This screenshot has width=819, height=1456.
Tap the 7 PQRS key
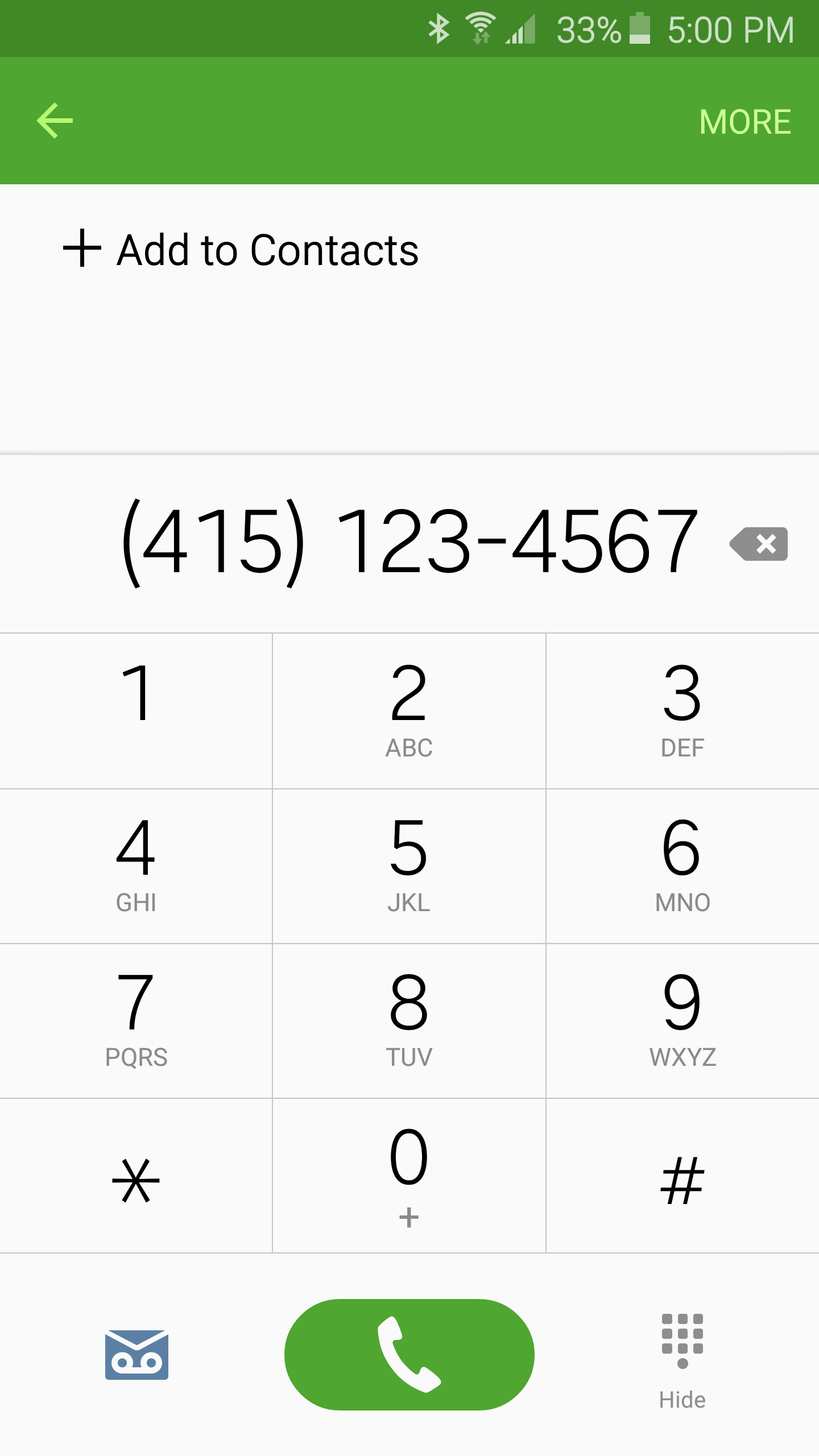[136, 1021]
